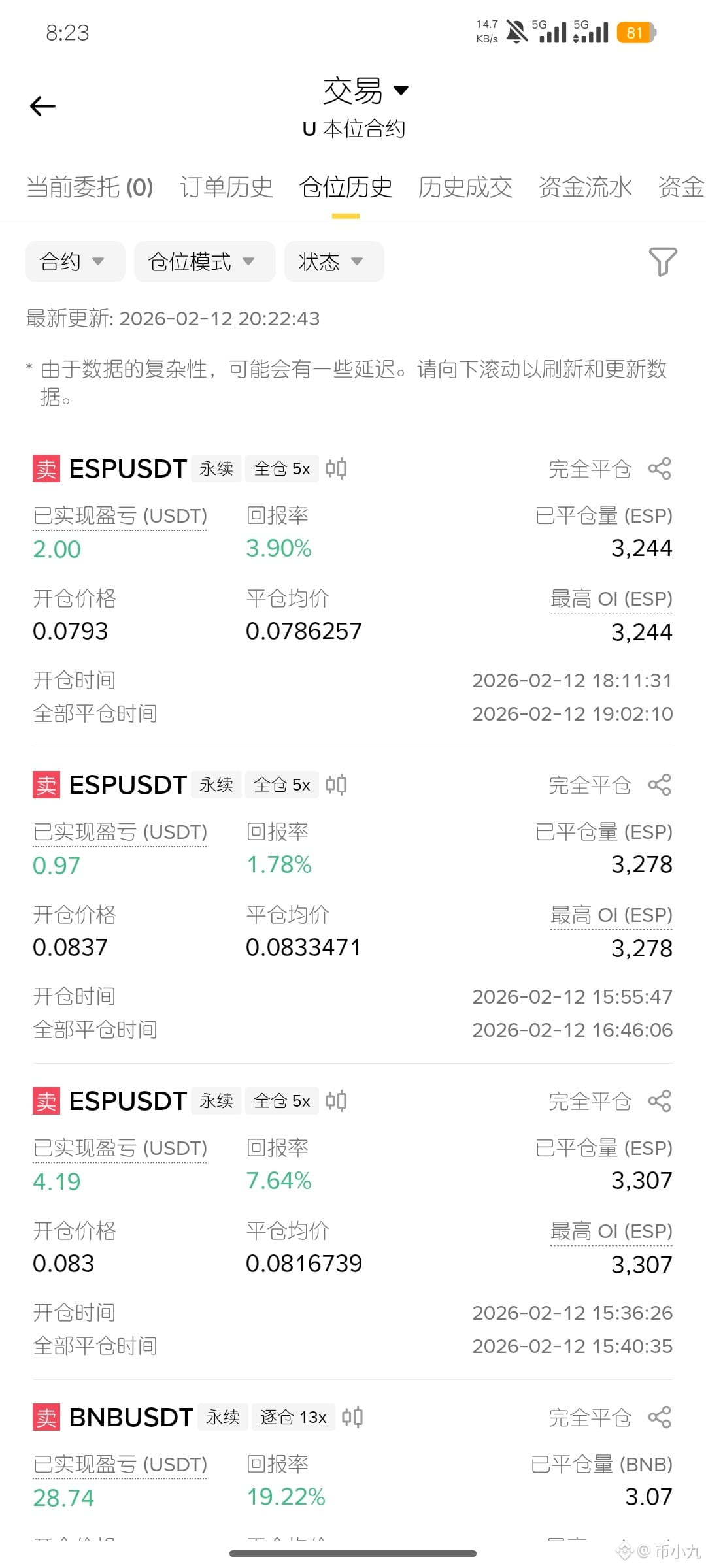Switch to the 历史成交 tab
The image size is (706, 1568).
[x=465, y=188]
